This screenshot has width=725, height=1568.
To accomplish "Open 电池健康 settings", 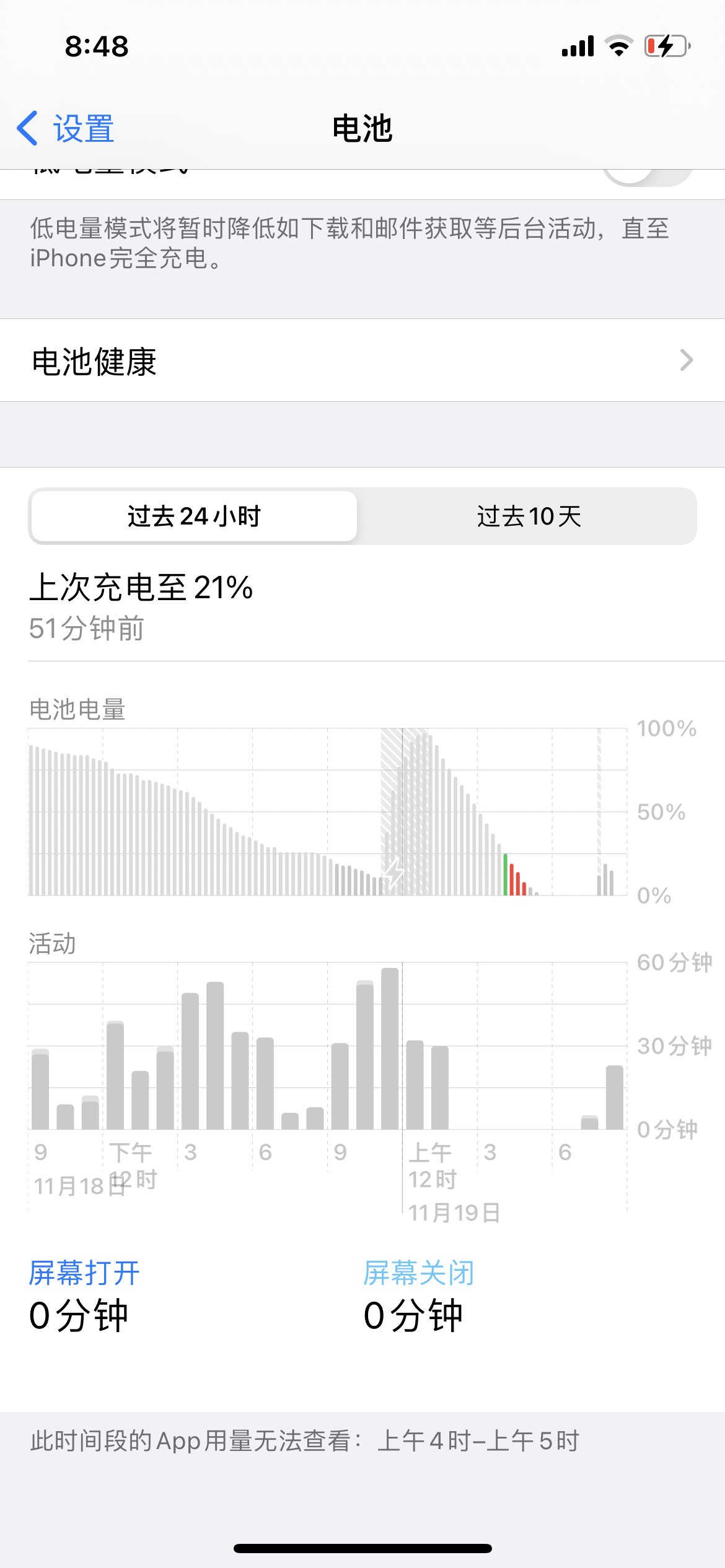I will pos(362,361).
